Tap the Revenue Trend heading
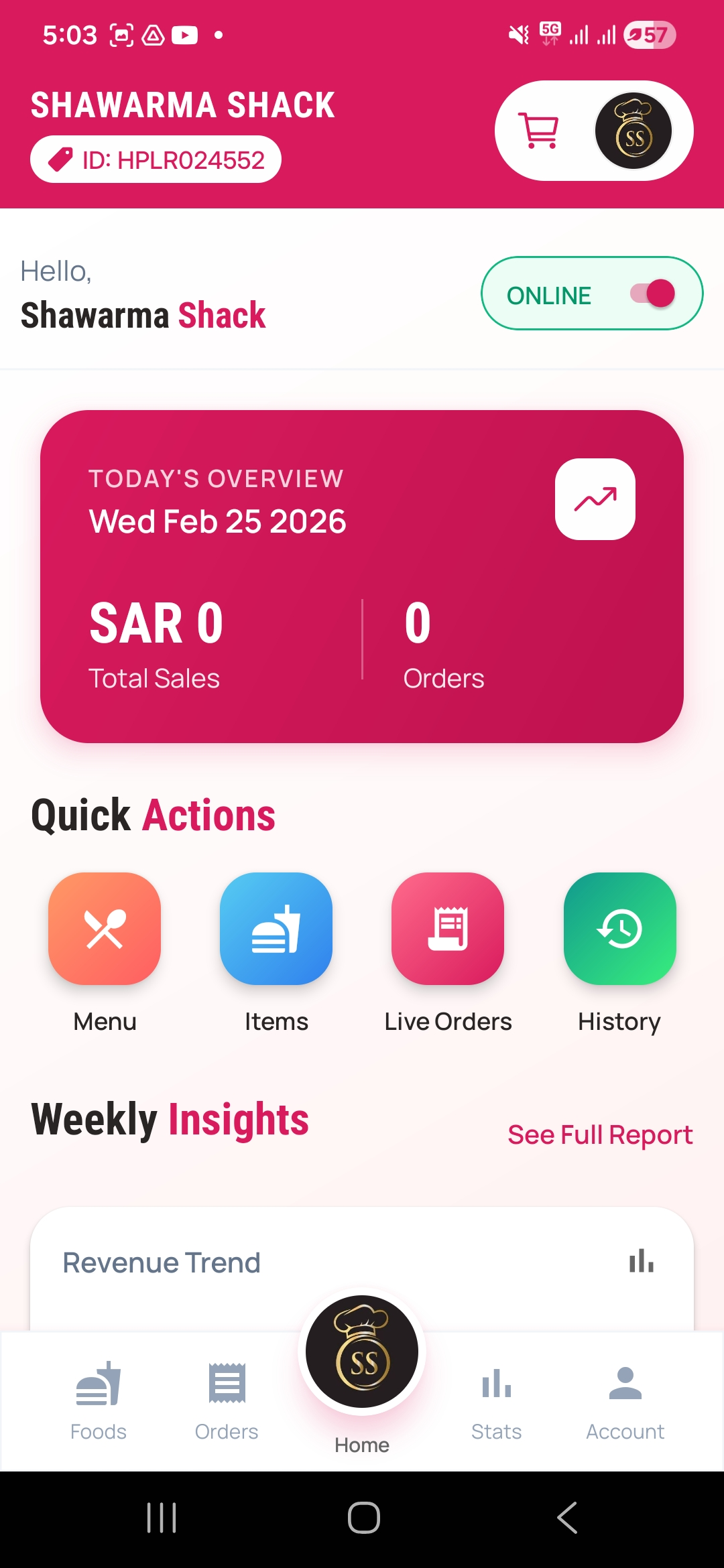 (160, 1262)
